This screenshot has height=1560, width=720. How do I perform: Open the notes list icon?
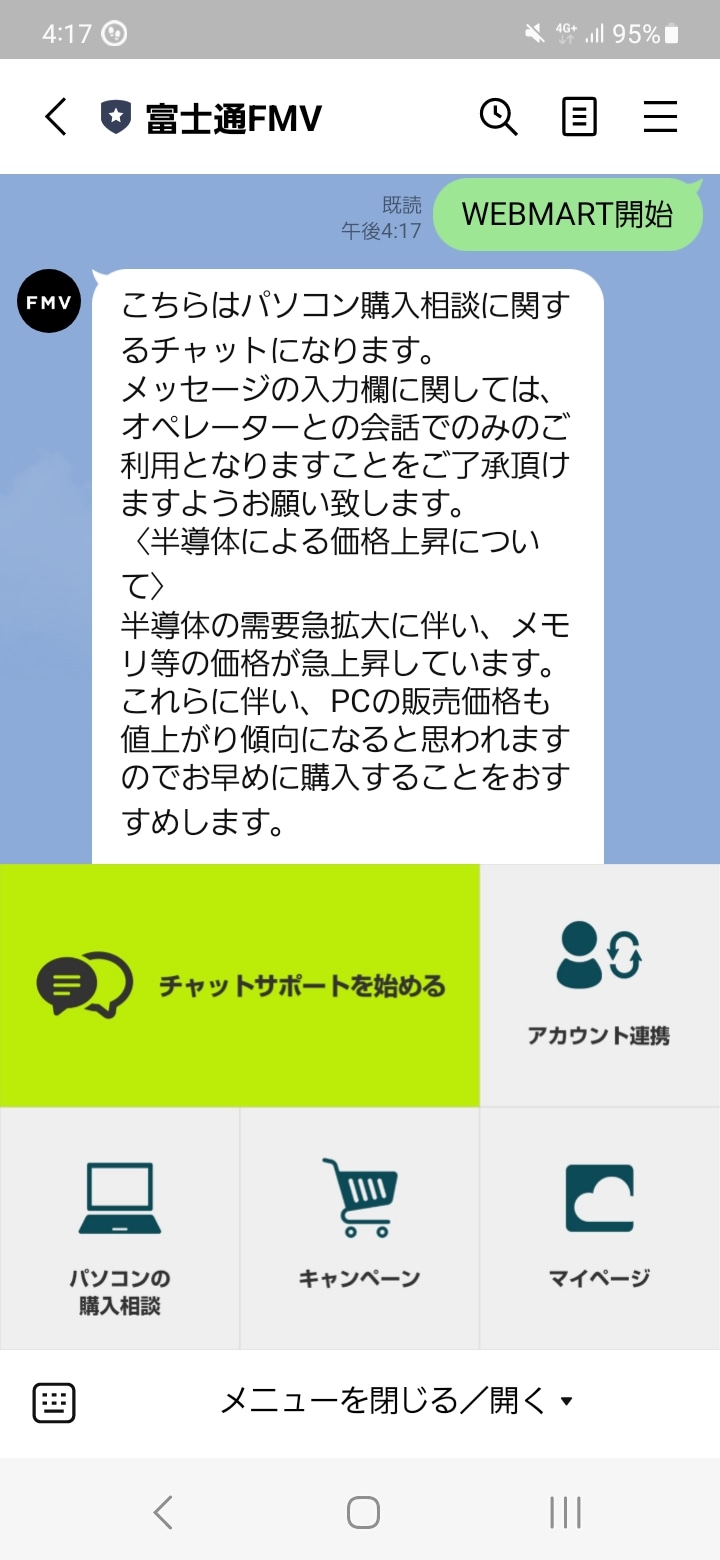click(x=579, y=118)
